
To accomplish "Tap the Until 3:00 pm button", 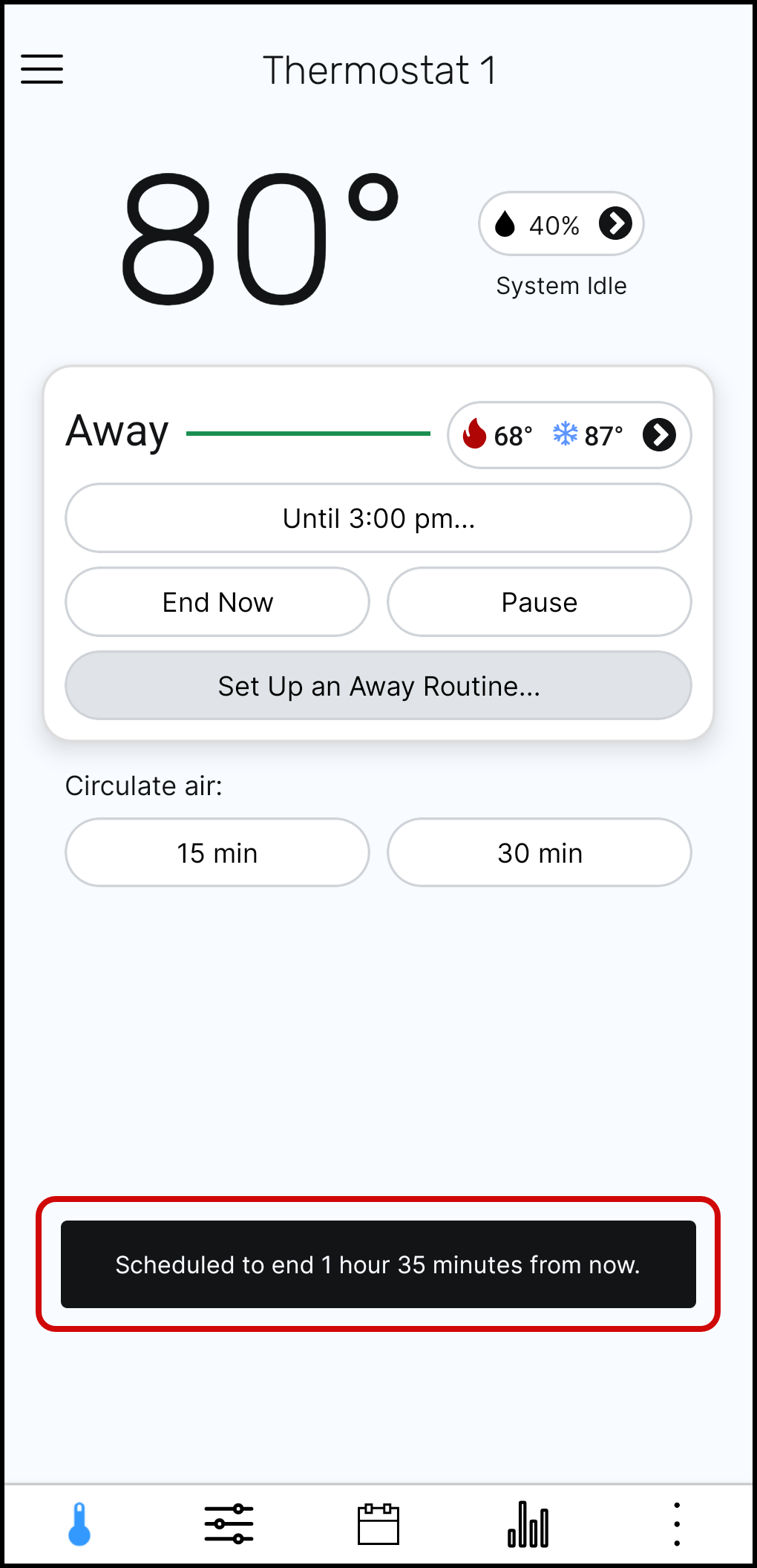I will (x=378, y=518).
